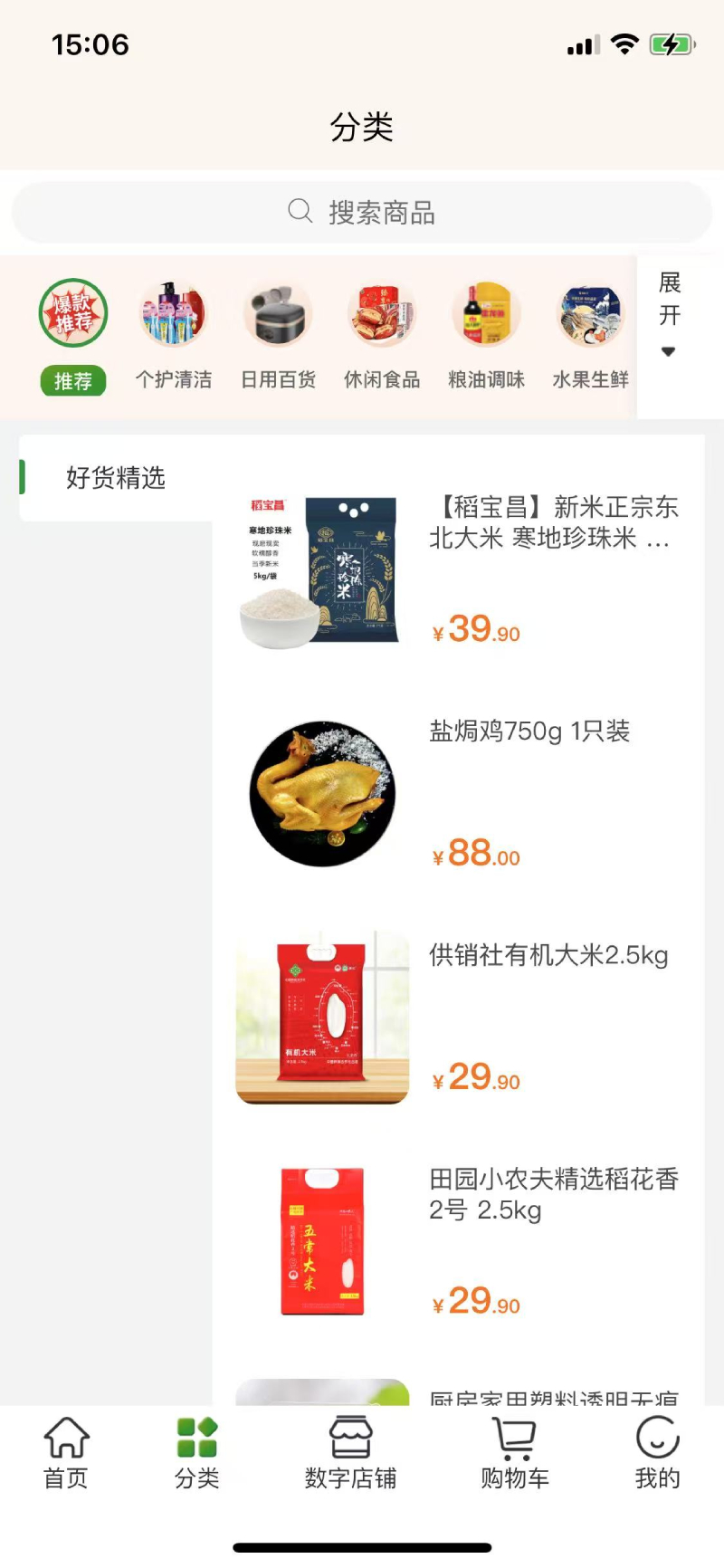Select the 日用百货 category icon

tap(278, 312)
